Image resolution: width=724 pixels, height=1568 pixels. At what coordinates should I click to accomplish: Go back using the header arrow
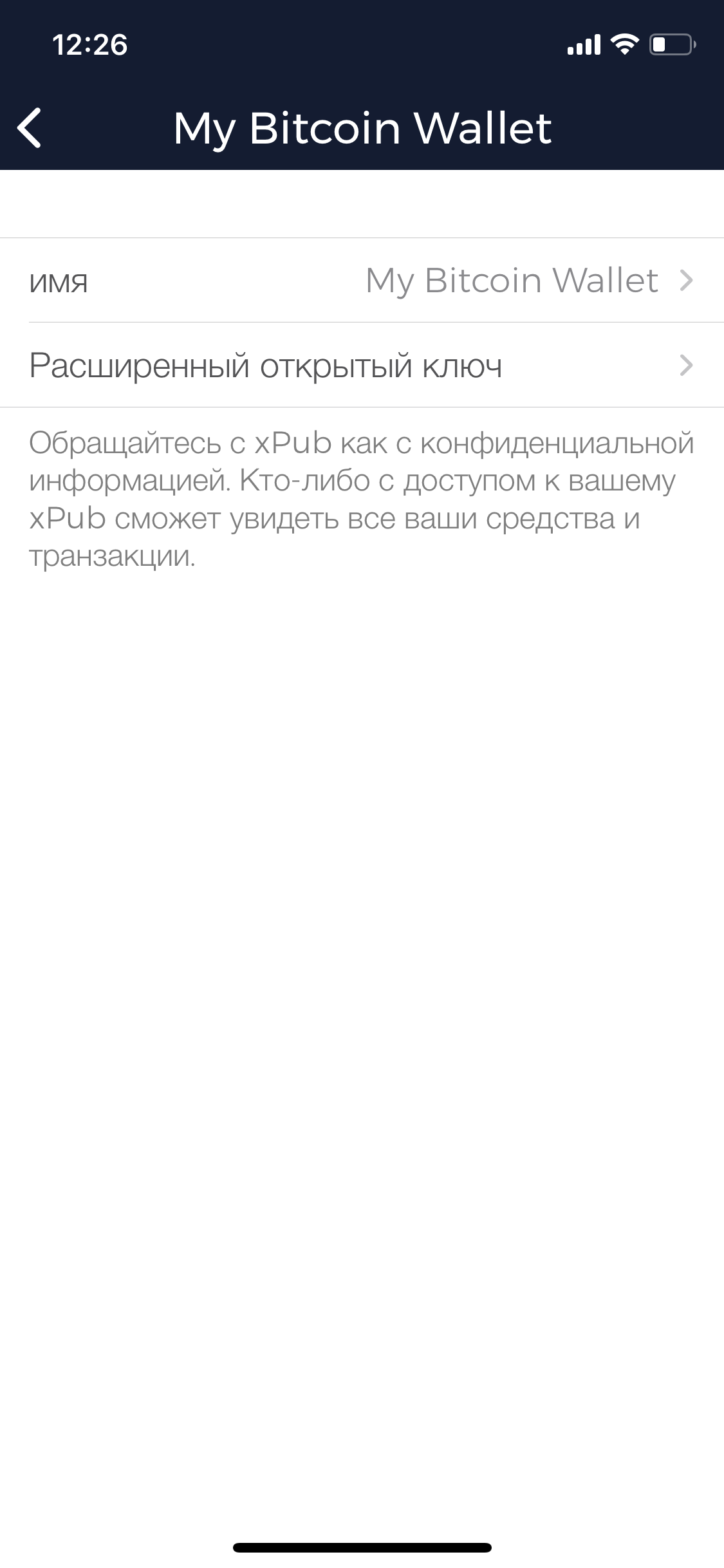coord(30,127)
